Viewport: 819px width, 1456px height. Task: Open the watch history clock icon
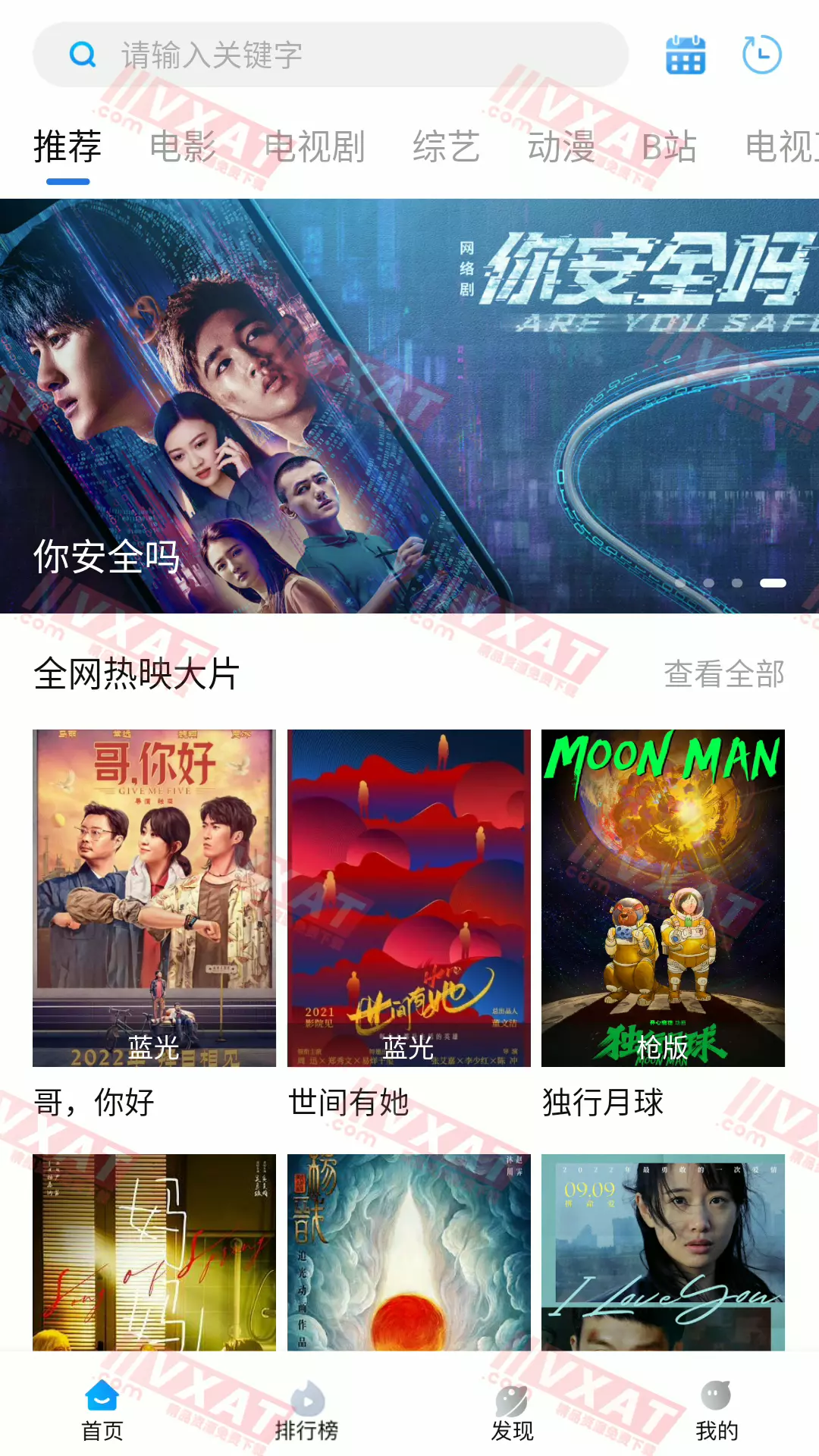click(761, 55)
